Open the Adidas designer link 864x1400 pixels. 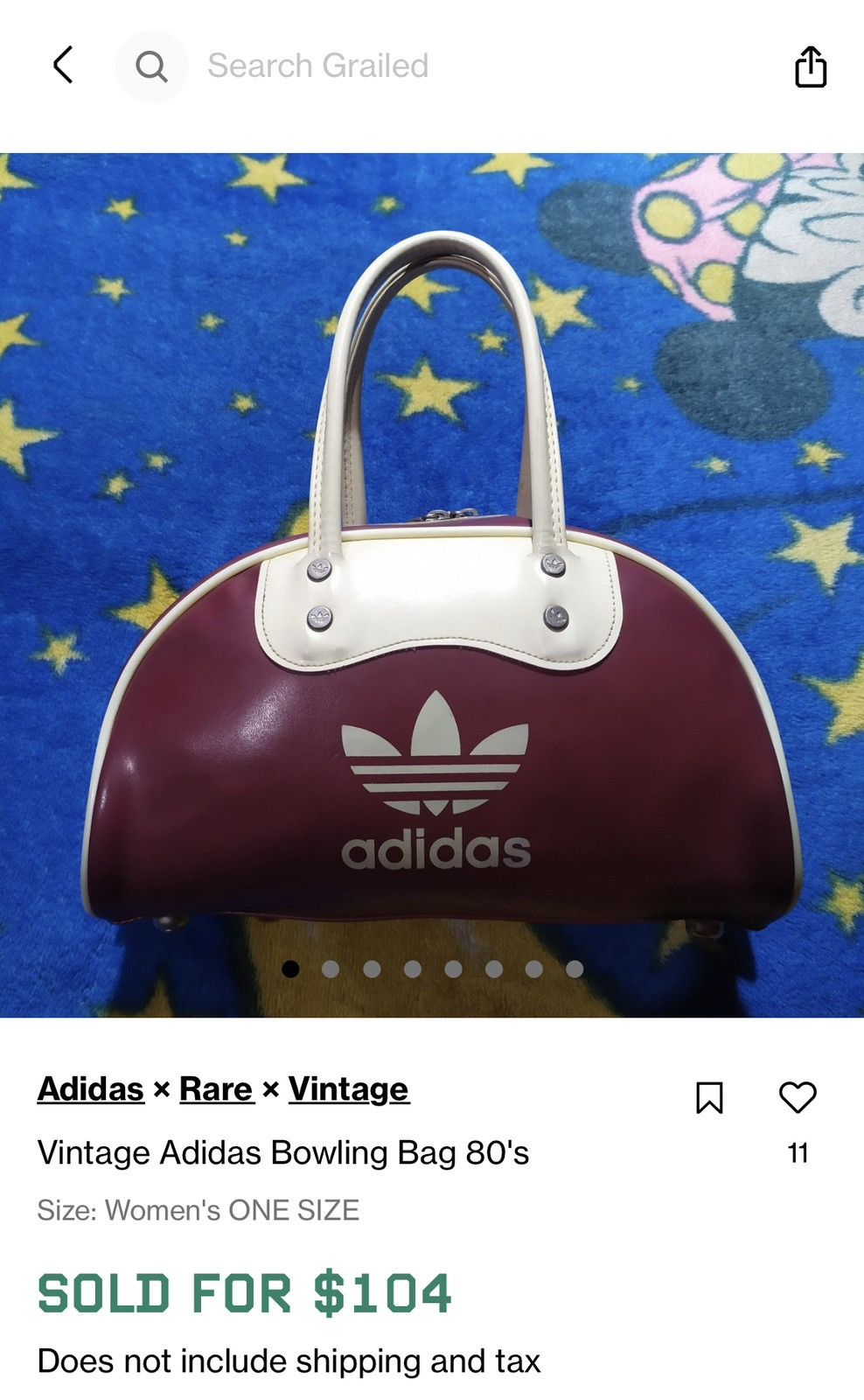pos(90,1089)
